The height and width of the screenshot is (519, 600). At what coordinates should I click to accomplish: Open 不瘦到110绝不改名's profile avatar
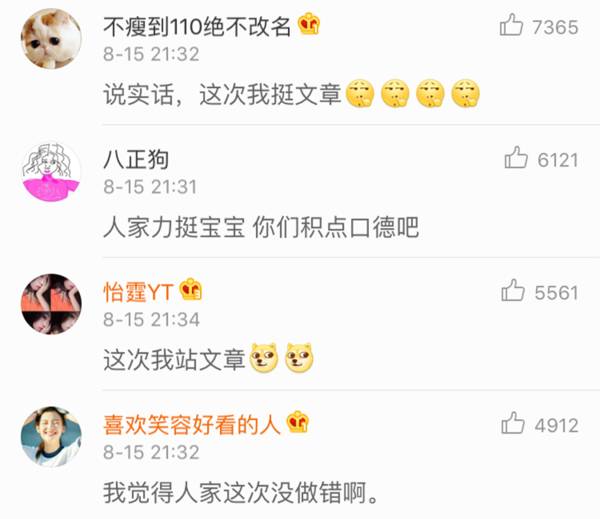51,39
